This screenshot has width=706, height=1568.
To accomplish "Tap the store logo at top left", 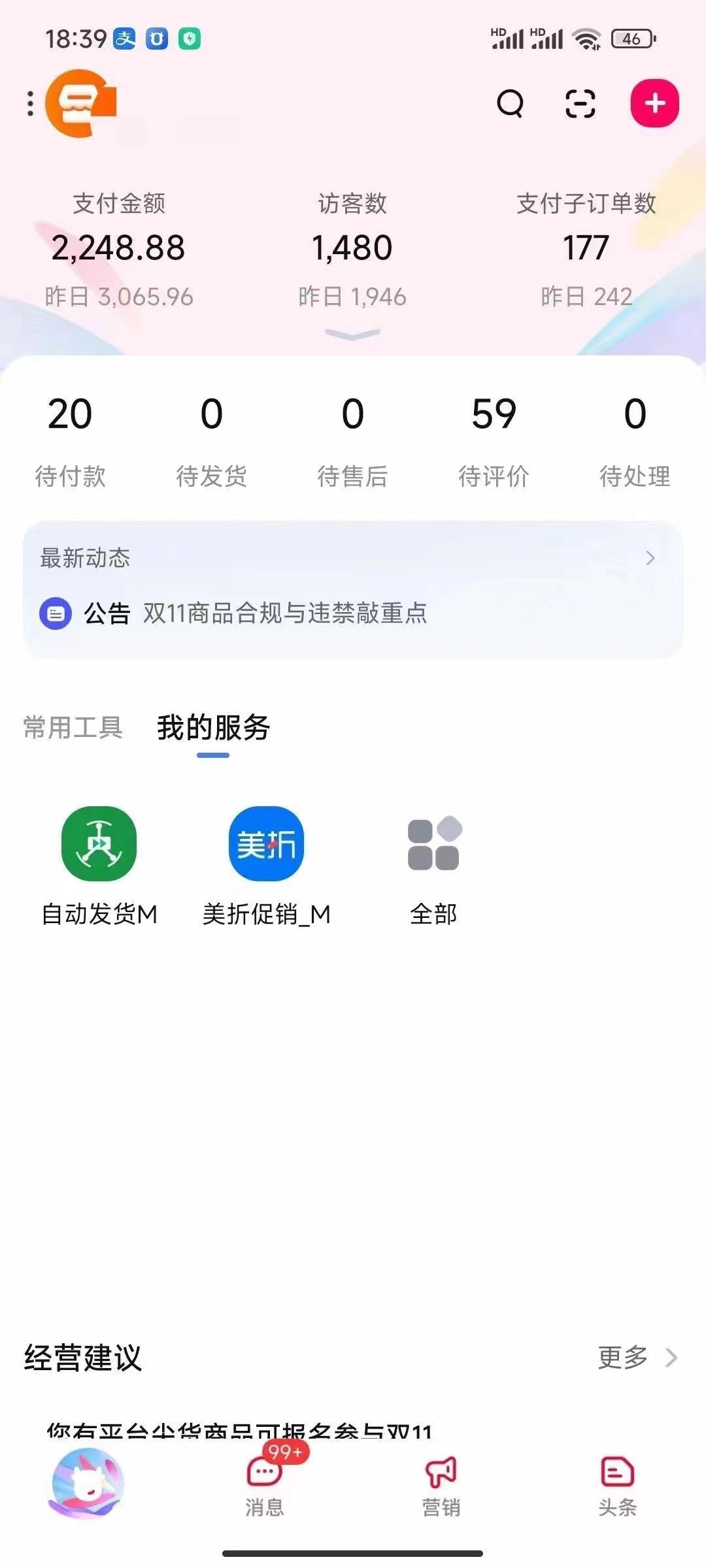I will click(x=81, y=105).
